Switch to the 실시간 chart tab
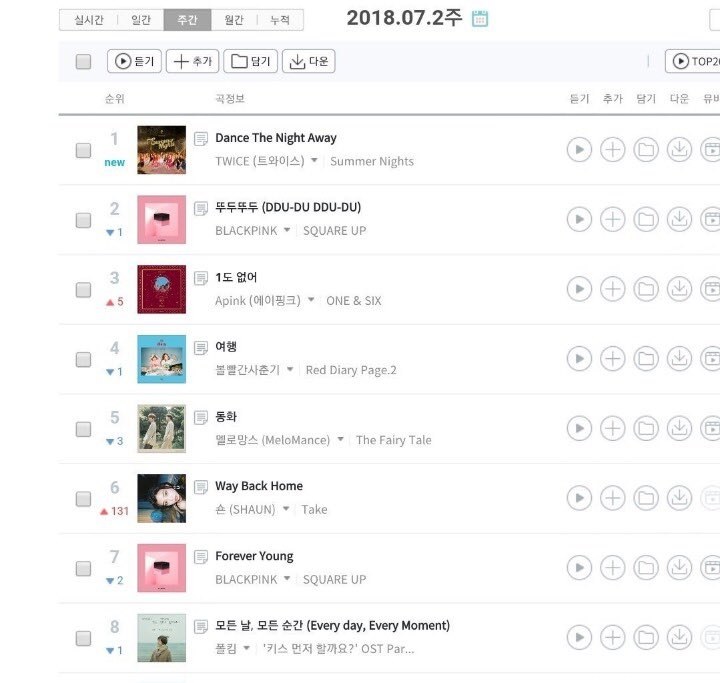The height and width of the screenshot is (683, 720). point(86,20)
